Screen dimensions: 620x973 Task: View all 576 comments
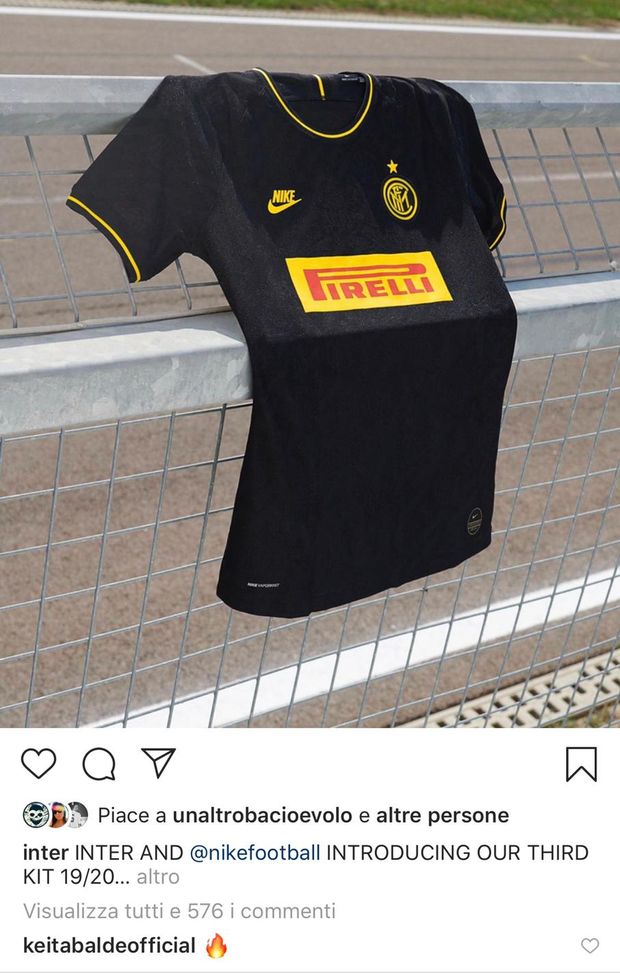pos(179,911)
